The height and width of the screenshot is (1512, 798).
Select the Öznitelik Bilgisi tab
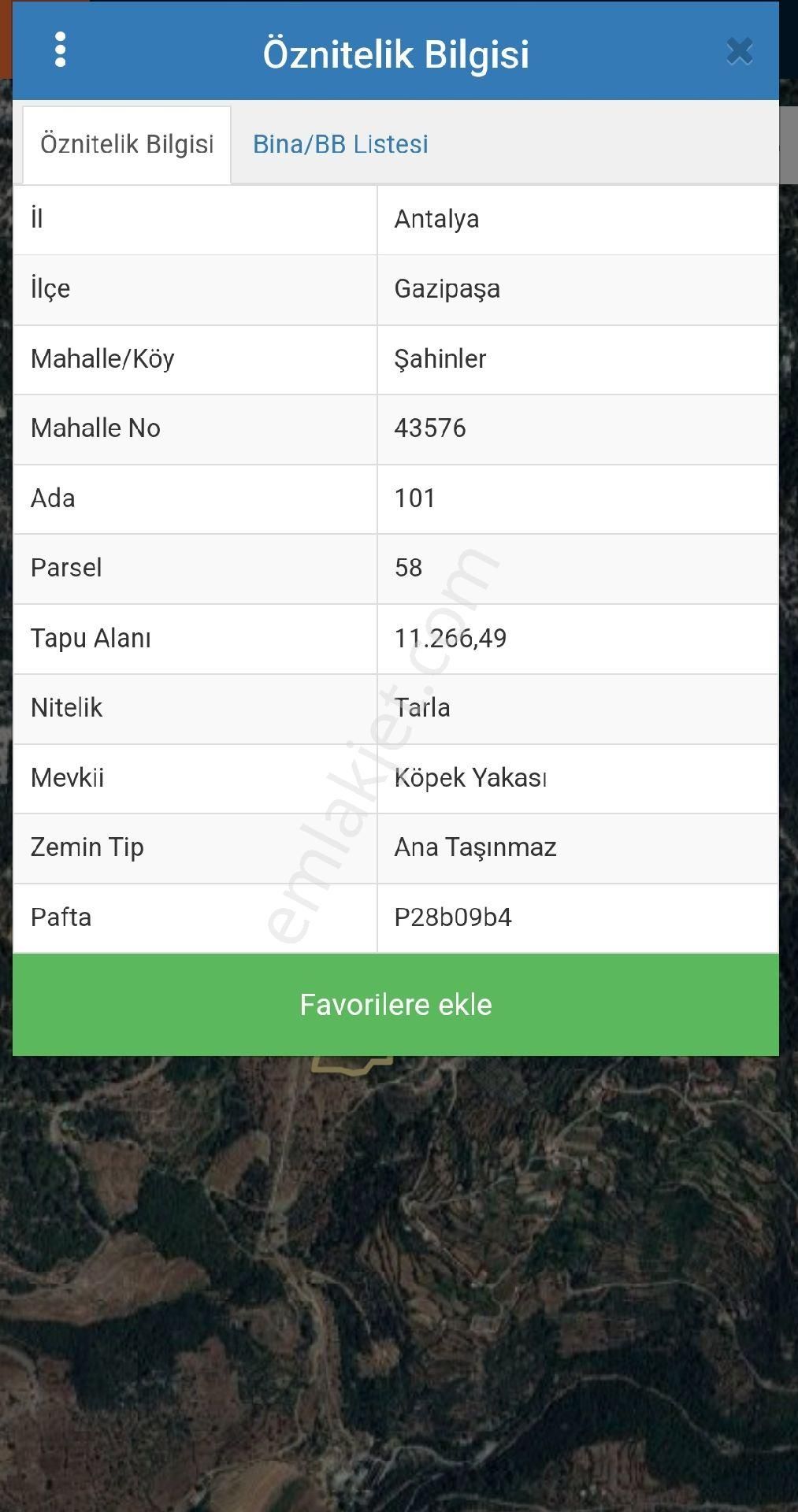[127, 144]
